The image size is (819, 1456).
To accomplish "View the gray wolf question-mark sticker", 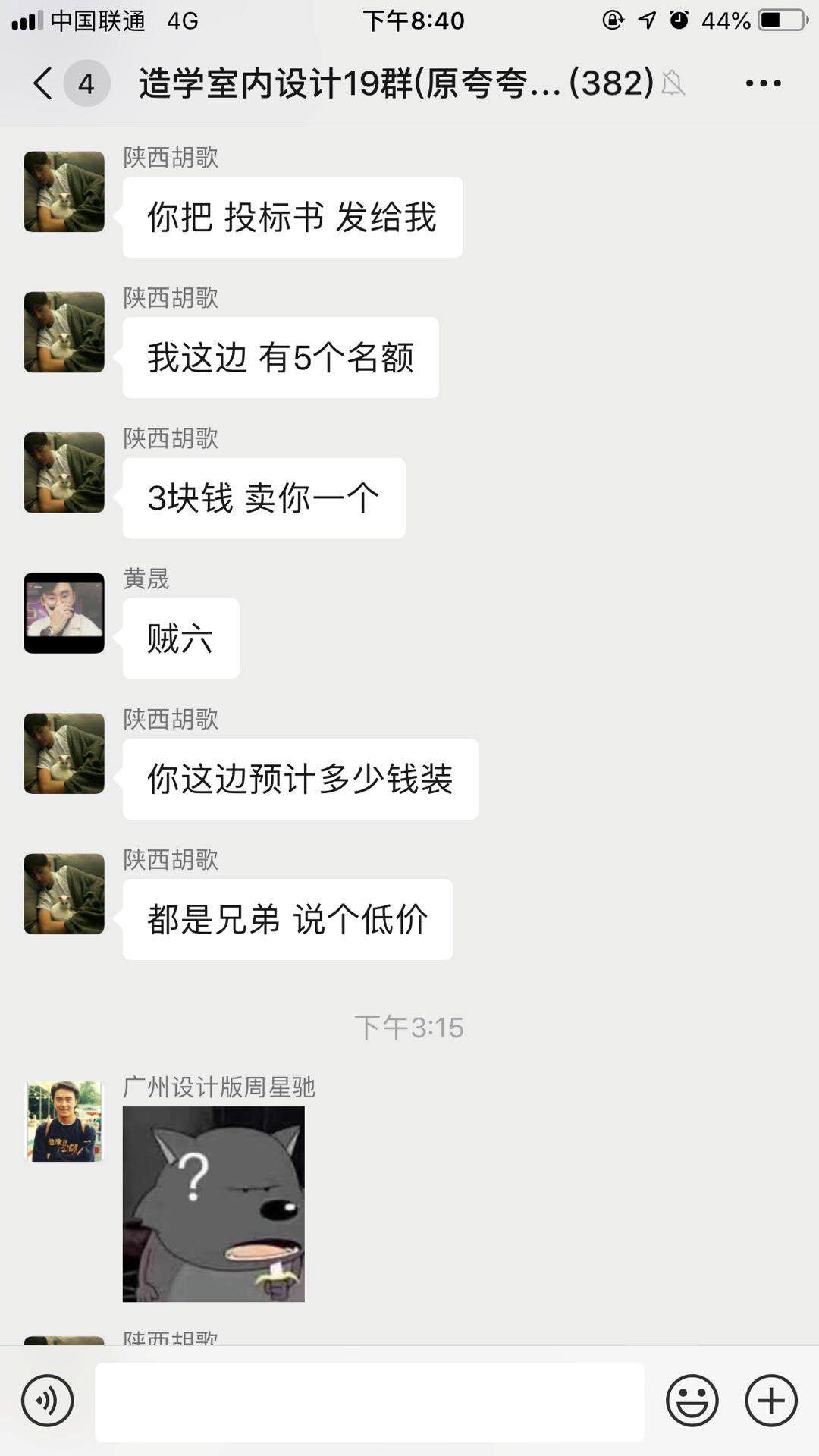I will pos(214,1204).
